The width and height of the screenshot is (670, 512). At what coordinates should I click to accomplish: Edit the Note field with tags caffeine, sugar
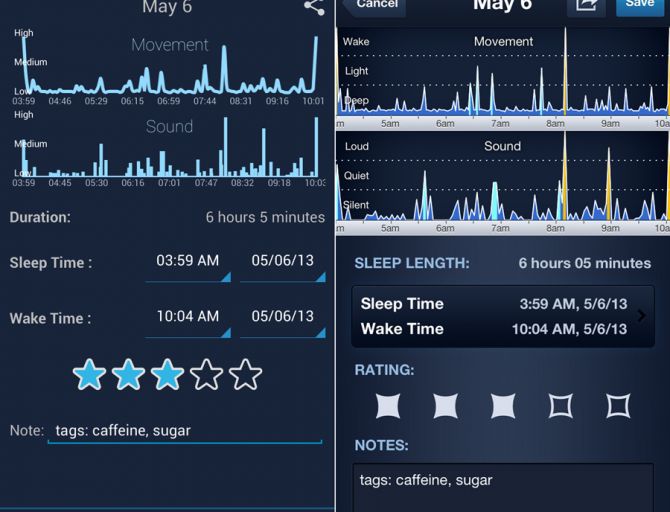pos(185,431)
